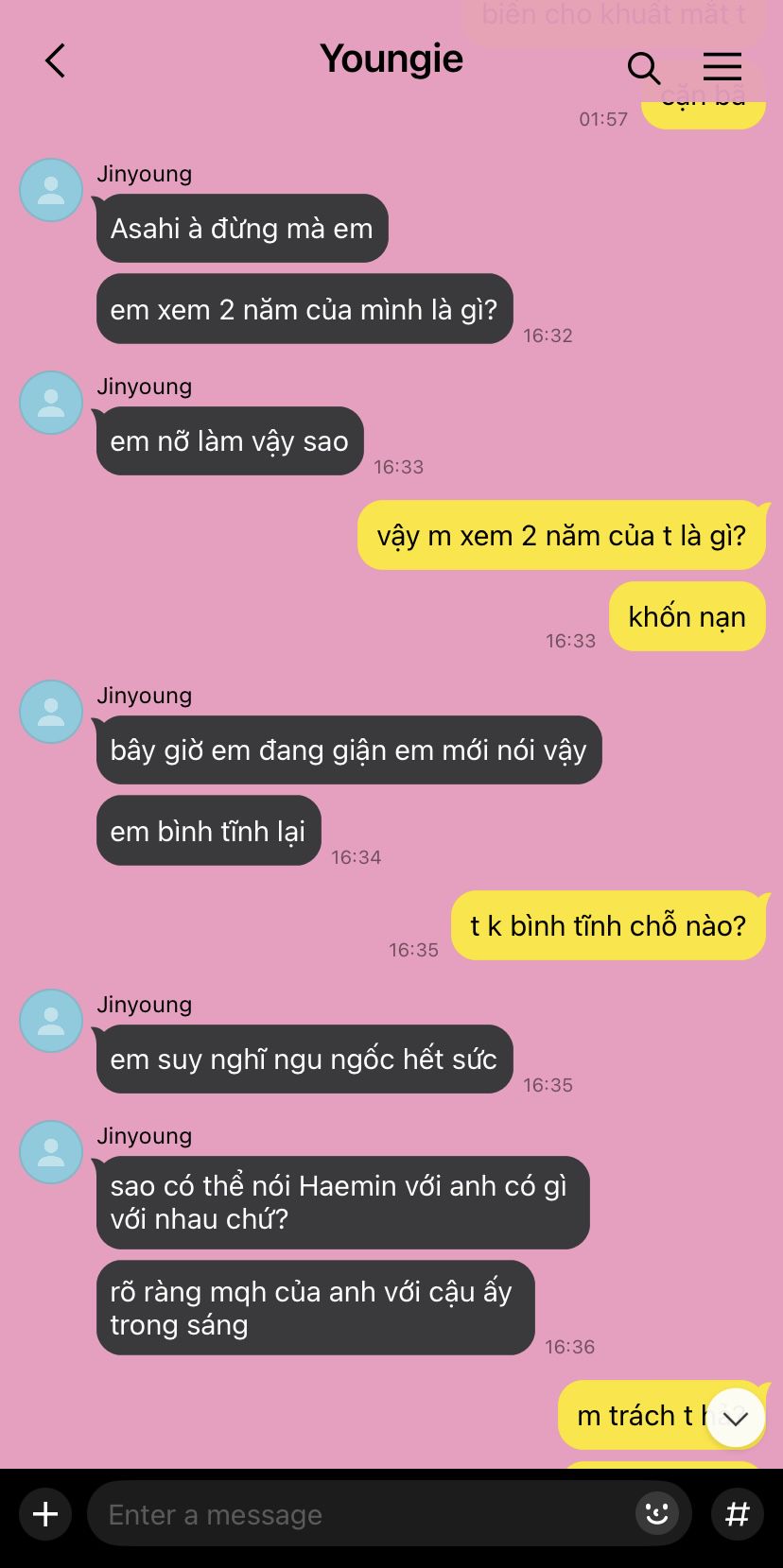Screen dimensions: 783x1568
Task: Go back from the Youngie chat
Action: (x=55, y=61)
